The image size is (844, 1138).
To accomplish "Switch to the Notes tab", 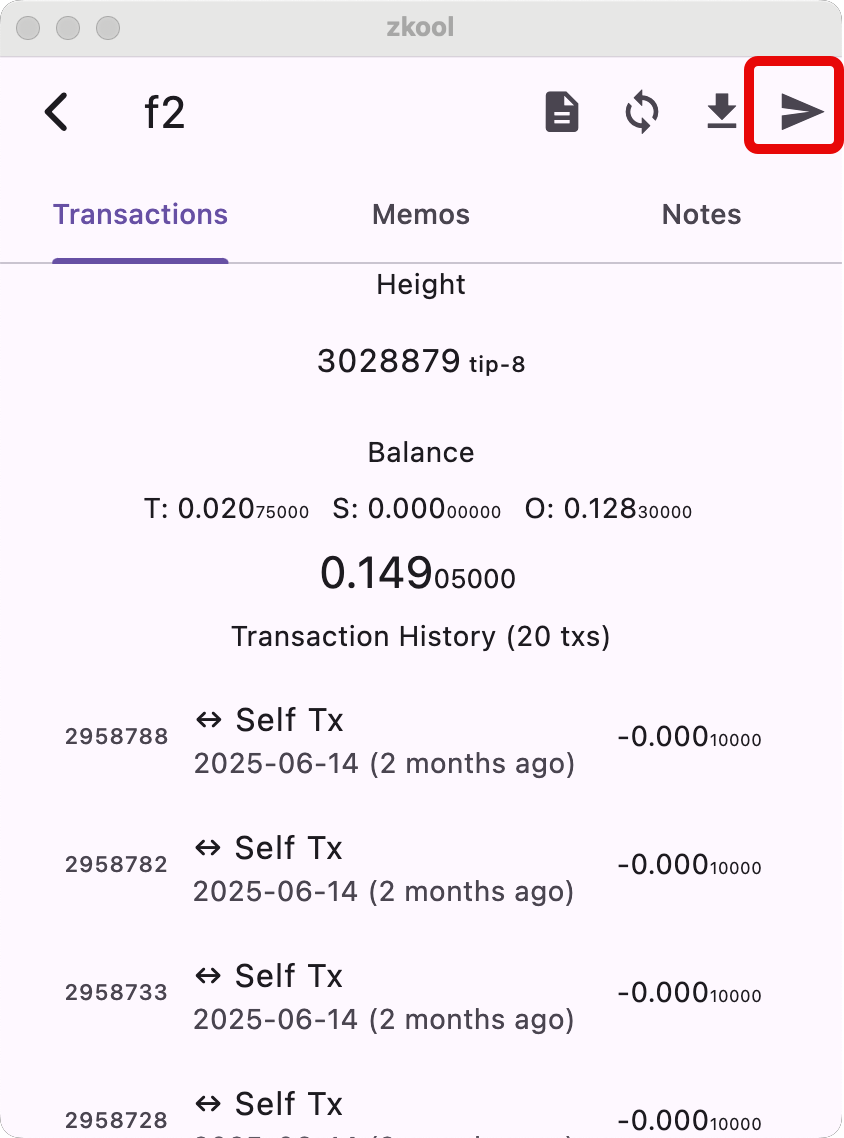I will (701, 215).
